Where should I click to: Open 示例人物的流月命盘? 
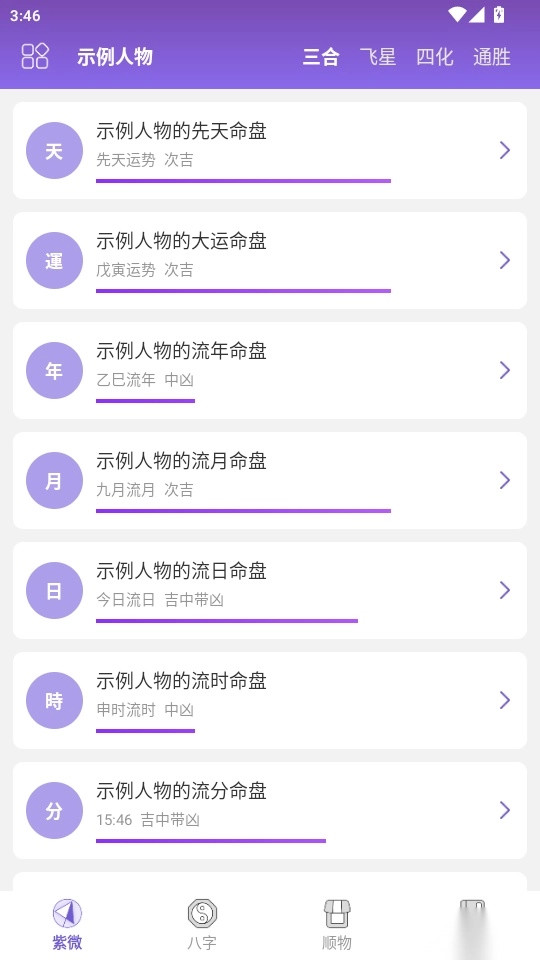coord(270,481)
